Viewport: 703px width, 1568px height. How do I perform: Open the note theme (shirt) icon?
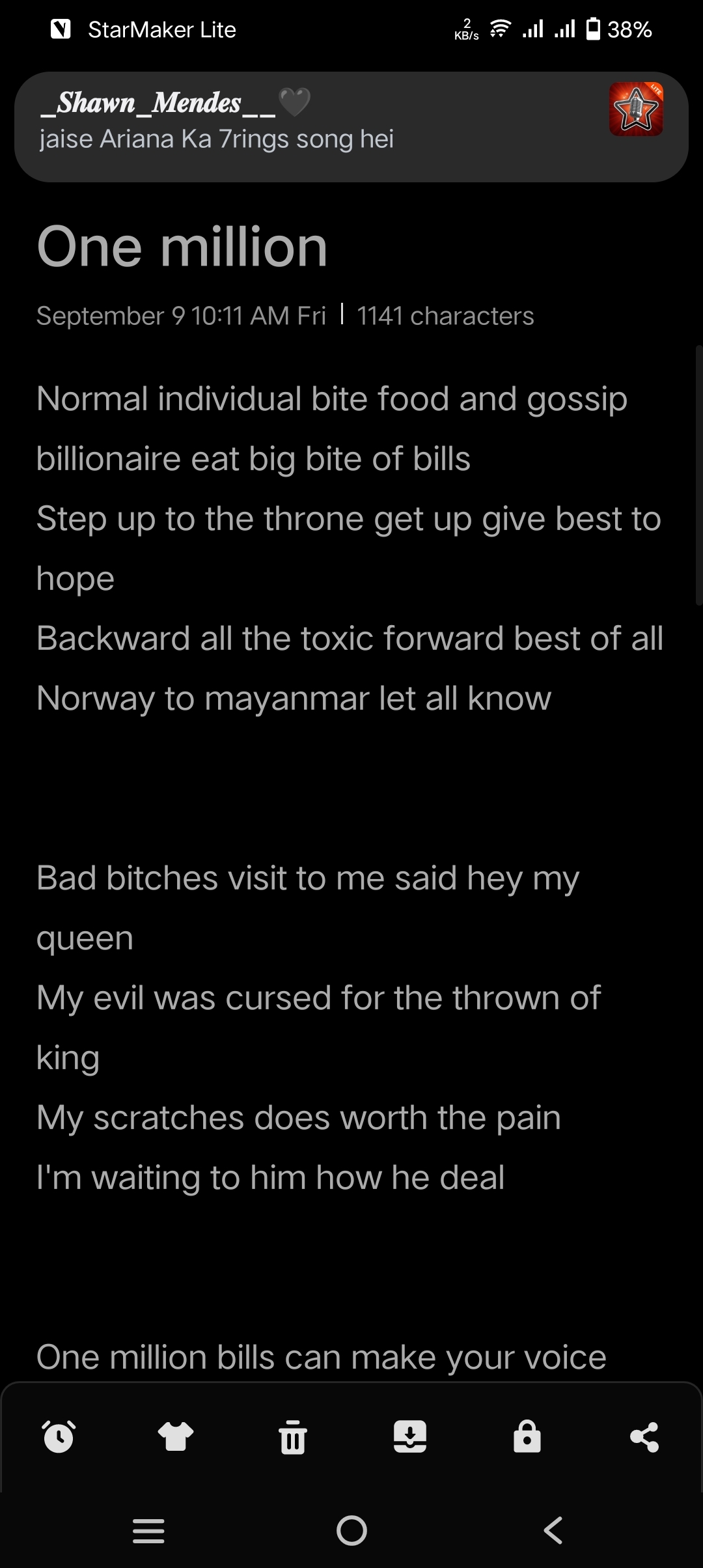point(176,1436)
